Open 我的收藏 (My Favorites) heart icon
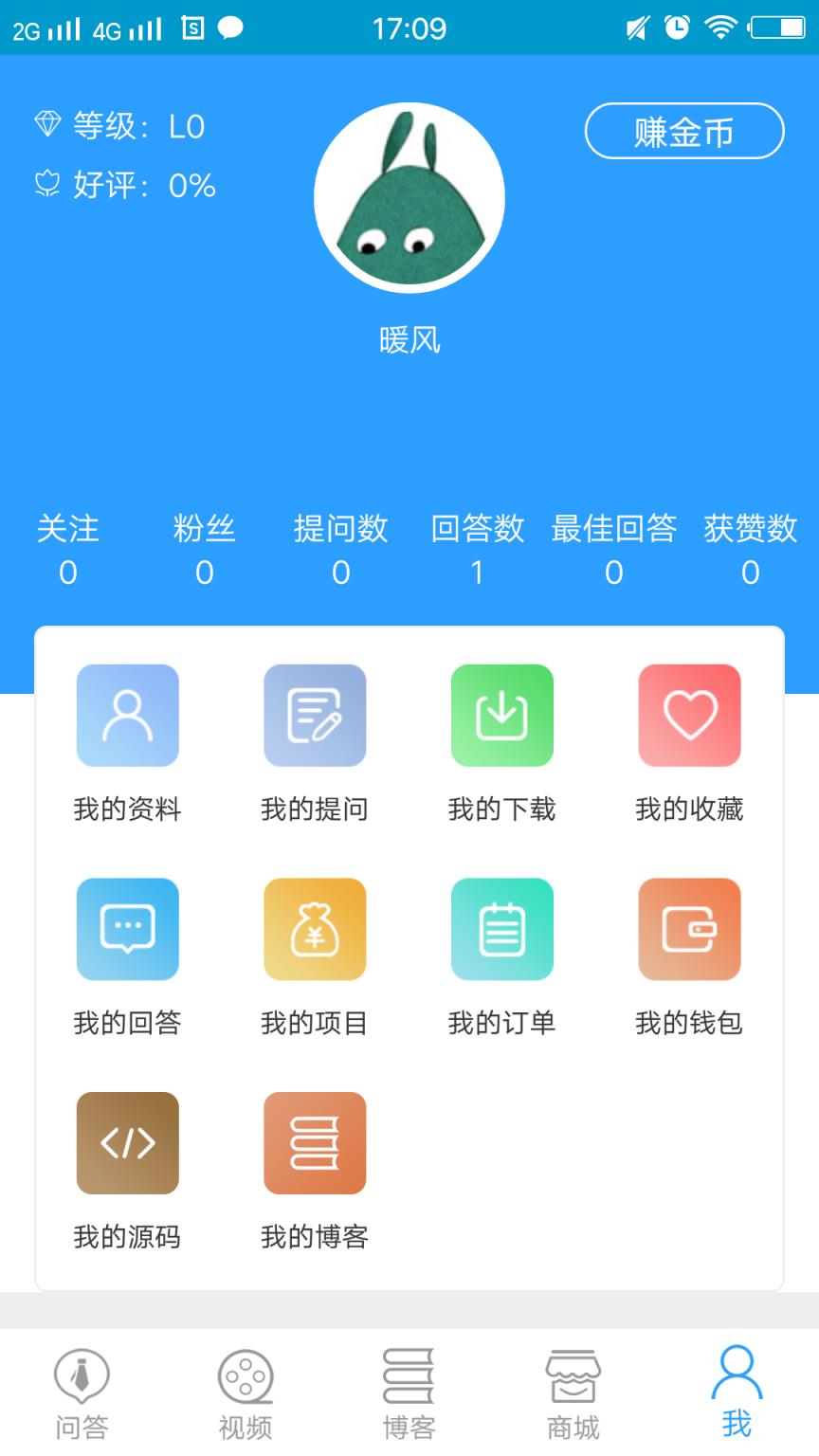 [x=690, y=716]
